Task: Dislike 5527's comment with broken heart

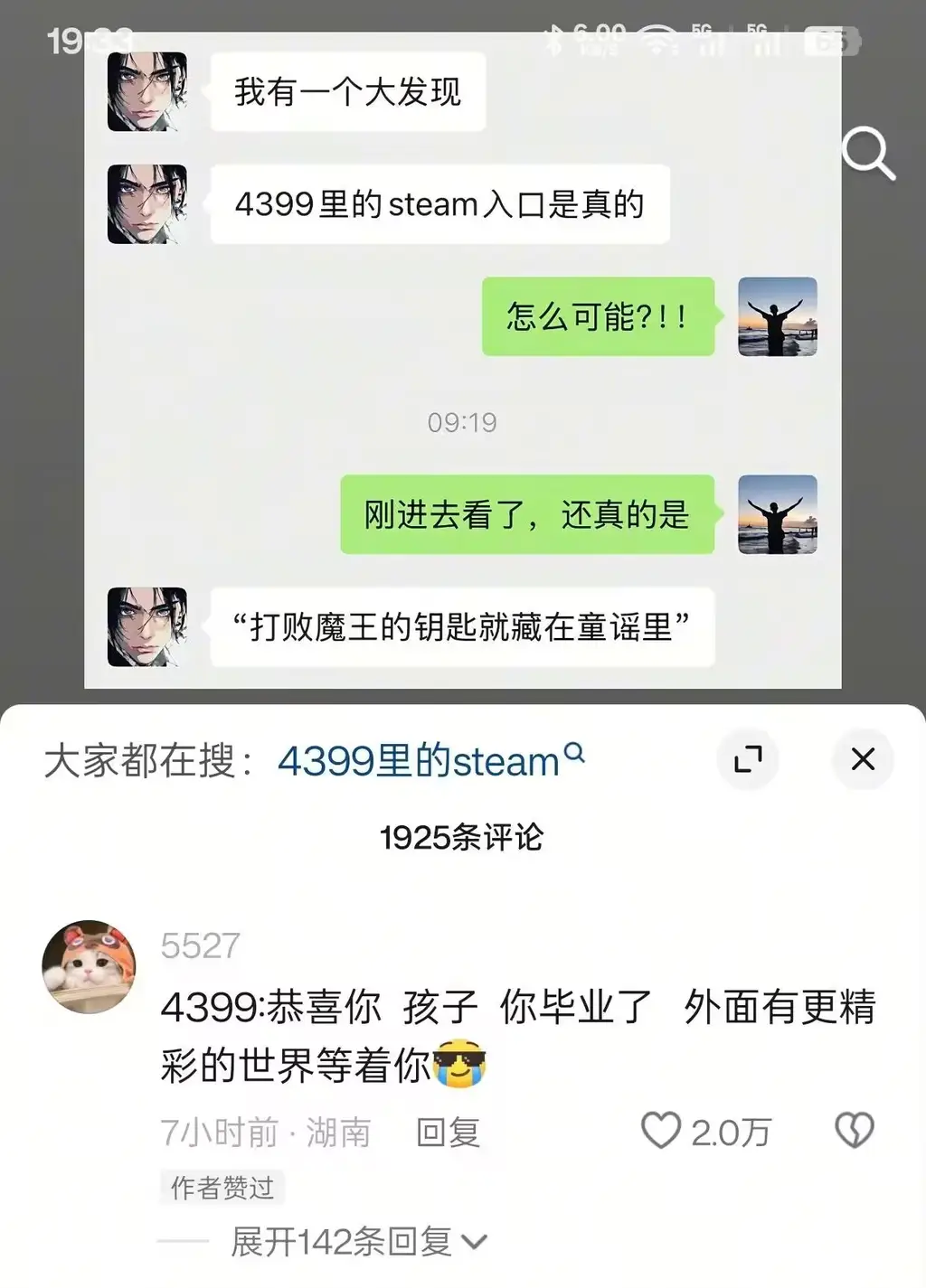Action: 854,1130
